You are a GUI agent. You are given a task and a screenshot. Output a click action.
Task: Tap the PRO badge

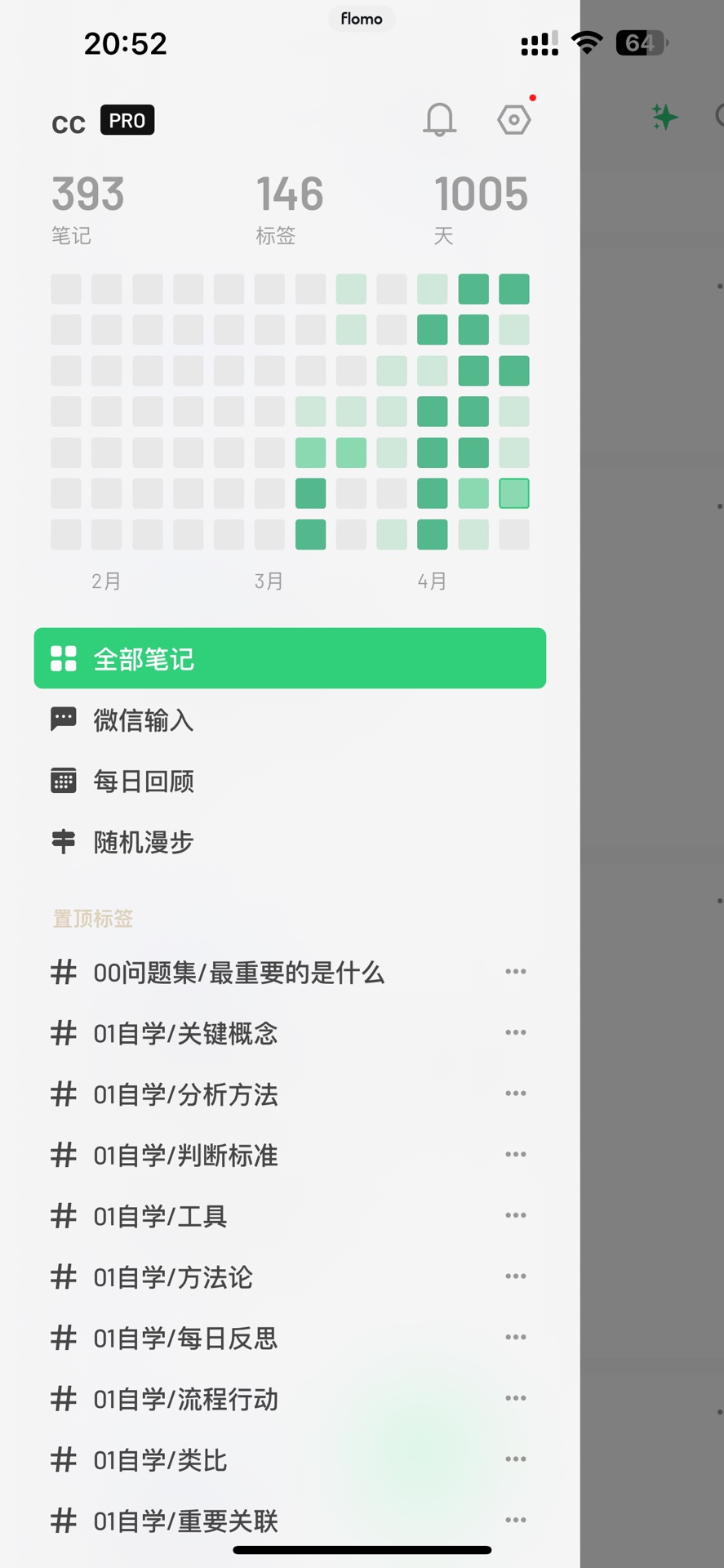tap(127, 120)
